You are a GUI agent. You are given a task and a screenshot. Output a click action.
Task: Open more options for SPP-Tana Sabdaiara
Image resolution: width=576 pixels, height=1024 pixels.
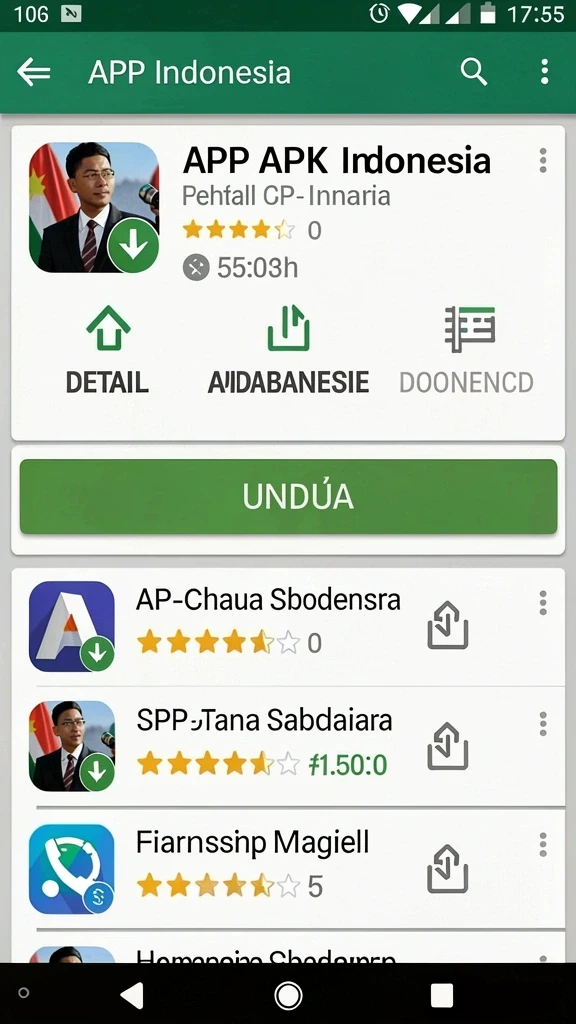(x=543, y=724)
